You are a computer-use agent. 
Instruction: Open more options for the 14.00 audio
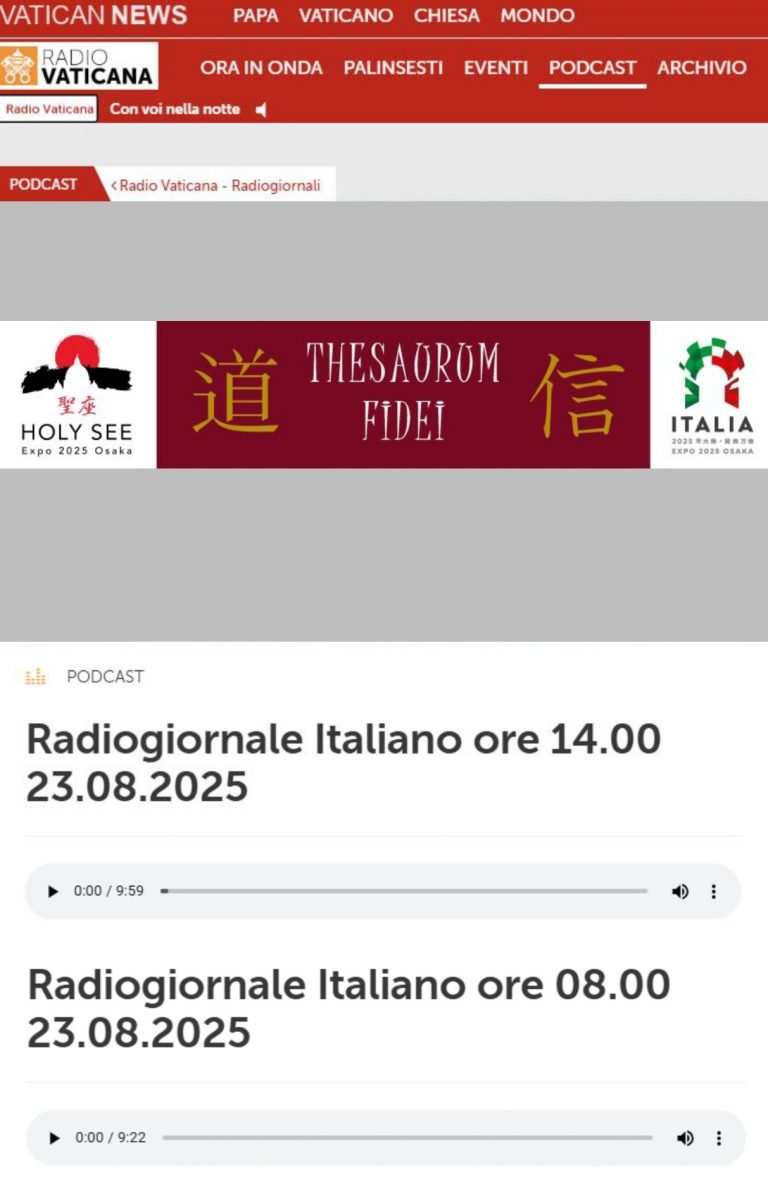click(x=713, y=891)
